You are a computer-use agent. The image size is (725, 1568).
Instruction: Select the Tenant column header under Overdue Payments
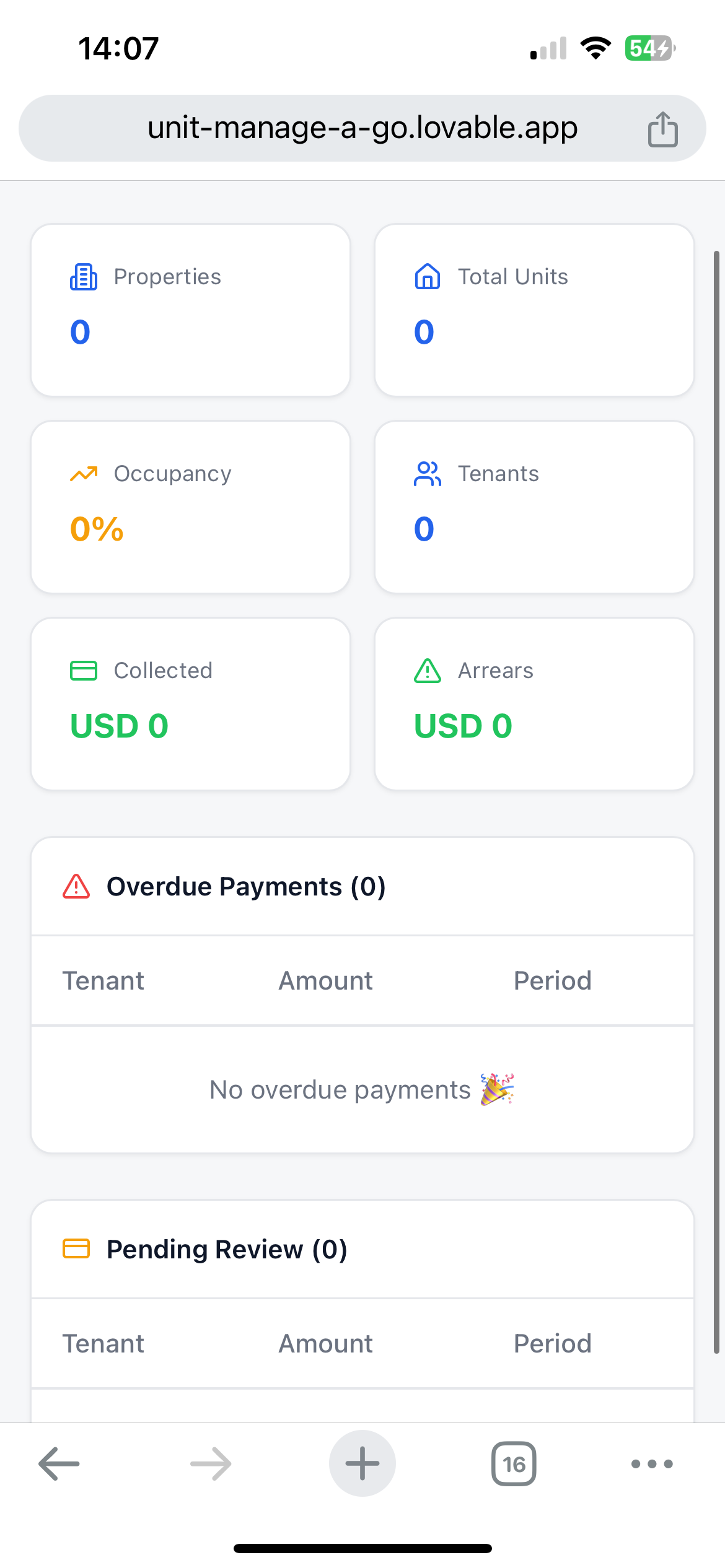click(103, 981)
